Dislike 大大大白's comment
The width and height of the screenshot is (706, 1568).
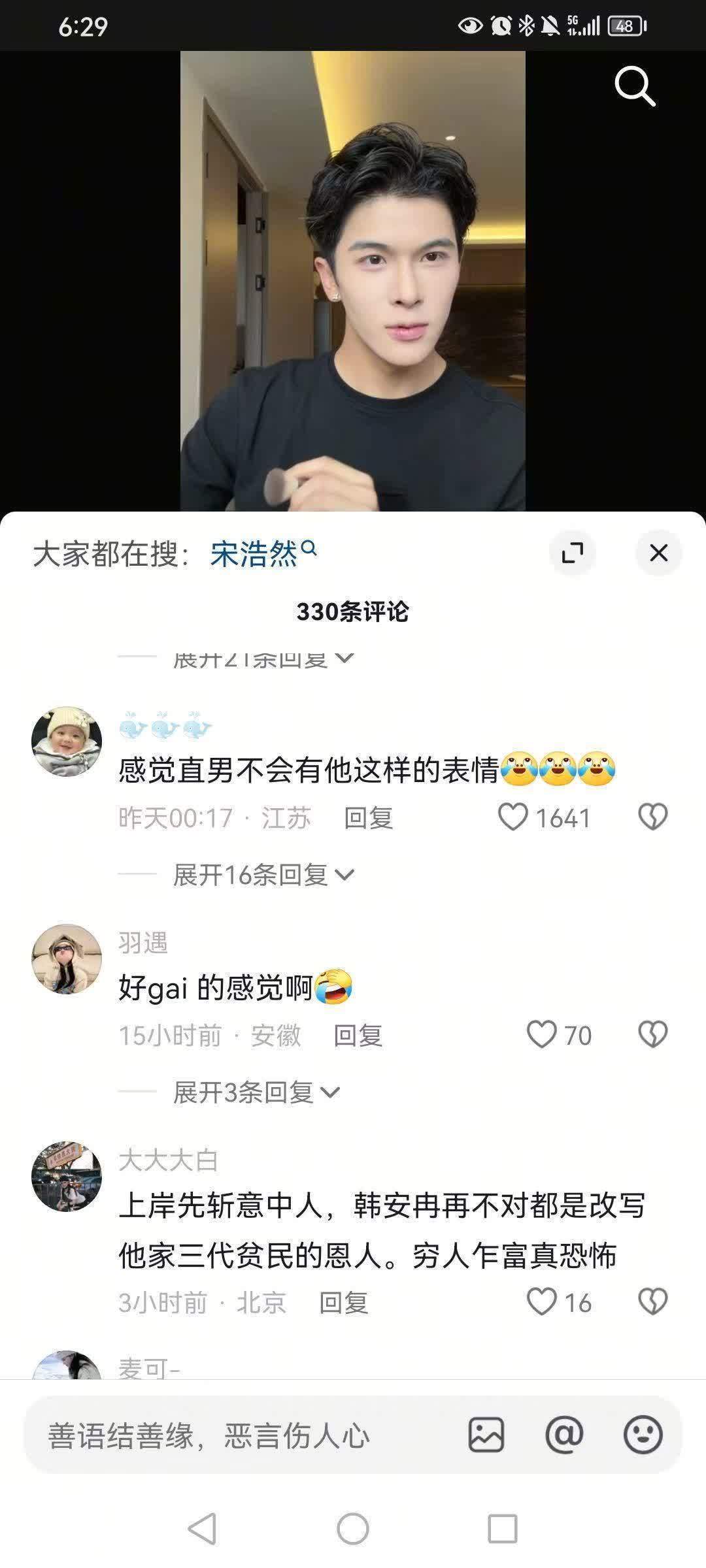pyautogui.click(x=652, y=1302)
